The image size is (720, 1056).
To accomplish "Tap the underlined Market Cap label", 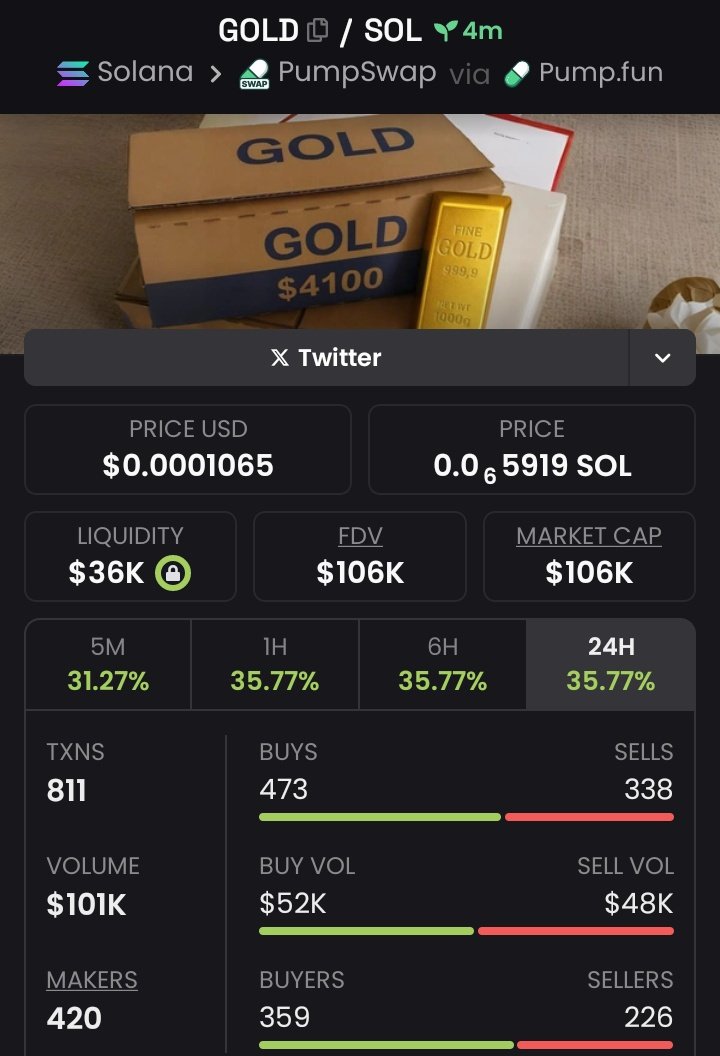I will pyautogui.click(x=588, y=536).
